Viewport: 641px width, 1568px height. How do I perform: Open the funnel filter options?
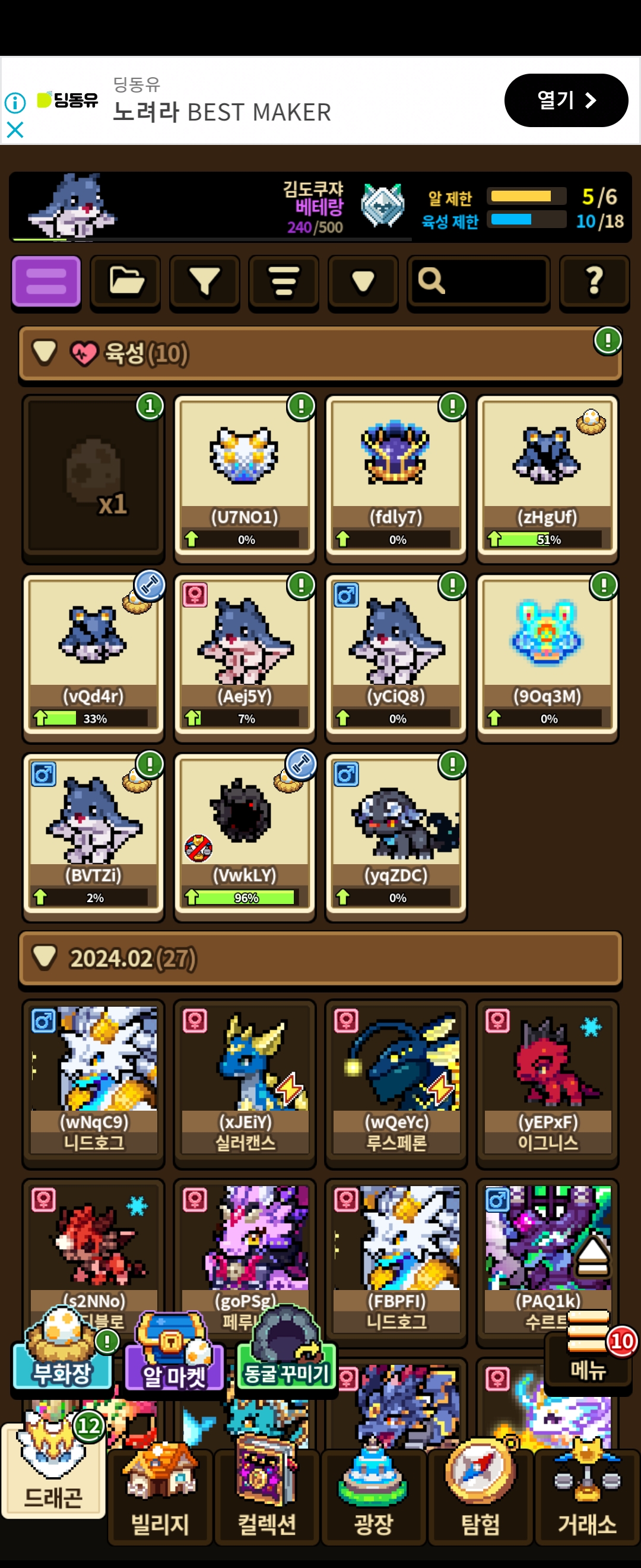(204, 281)
